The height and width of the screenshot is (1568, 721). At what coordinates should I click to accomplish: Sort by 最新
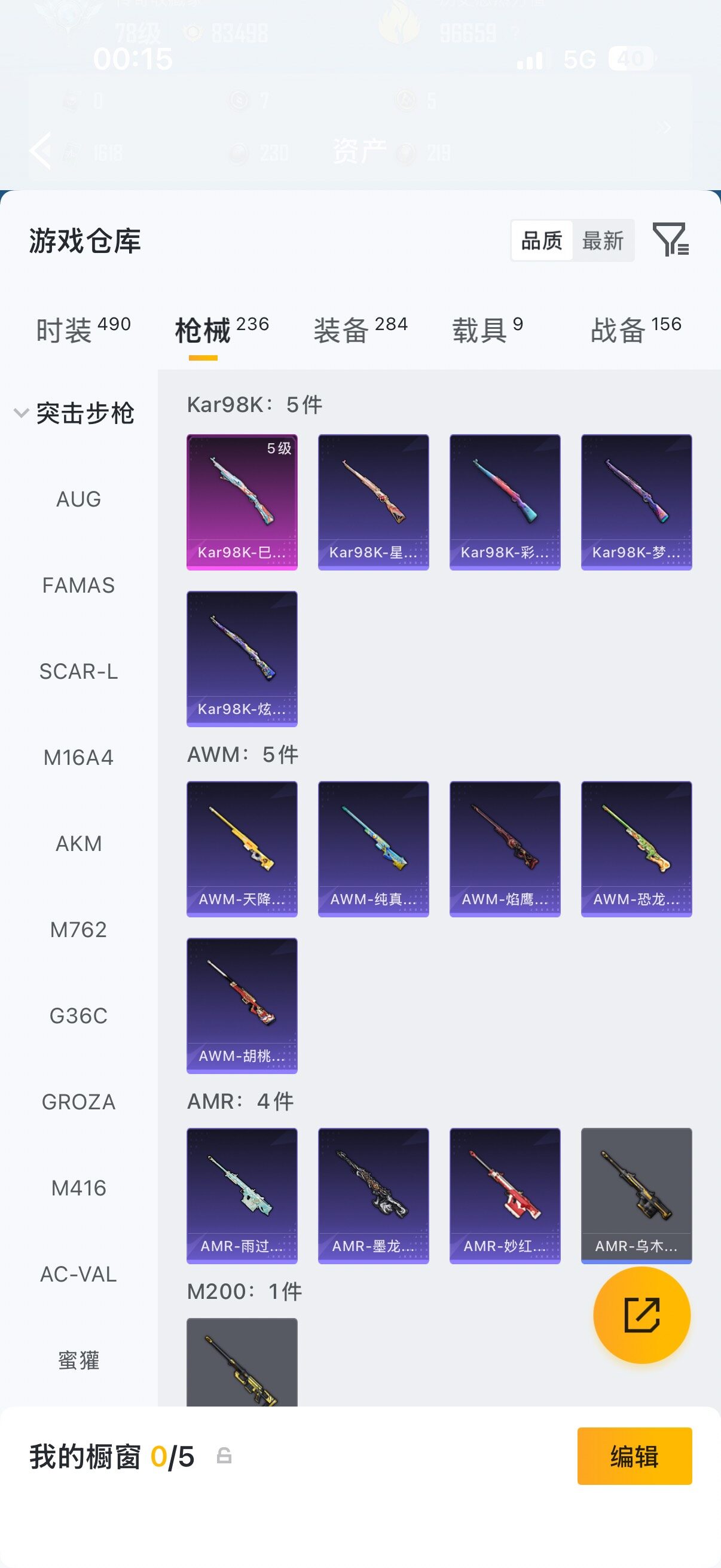point(603,240)
